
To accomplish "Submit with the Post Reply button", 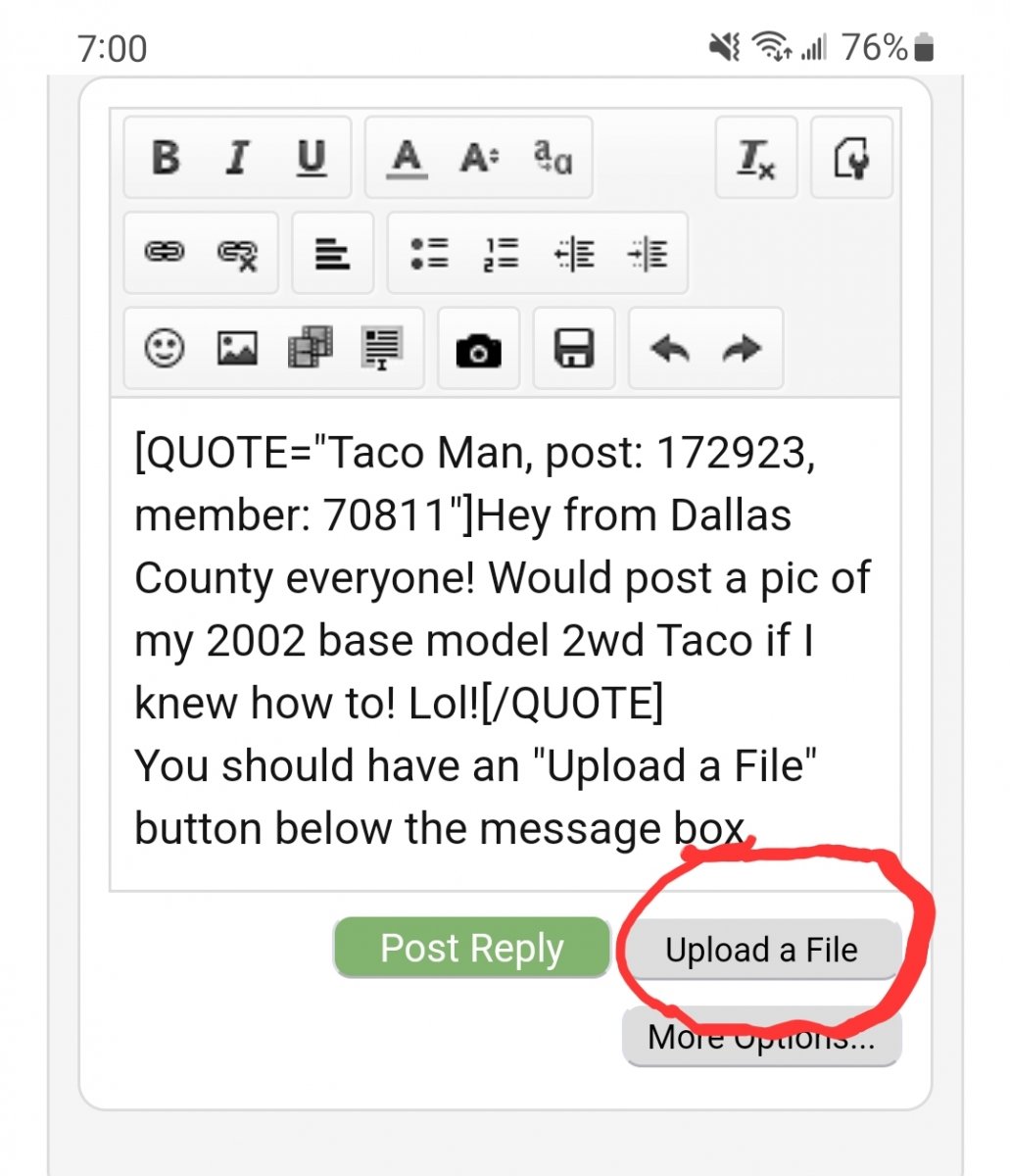I will tap(471, 948).
